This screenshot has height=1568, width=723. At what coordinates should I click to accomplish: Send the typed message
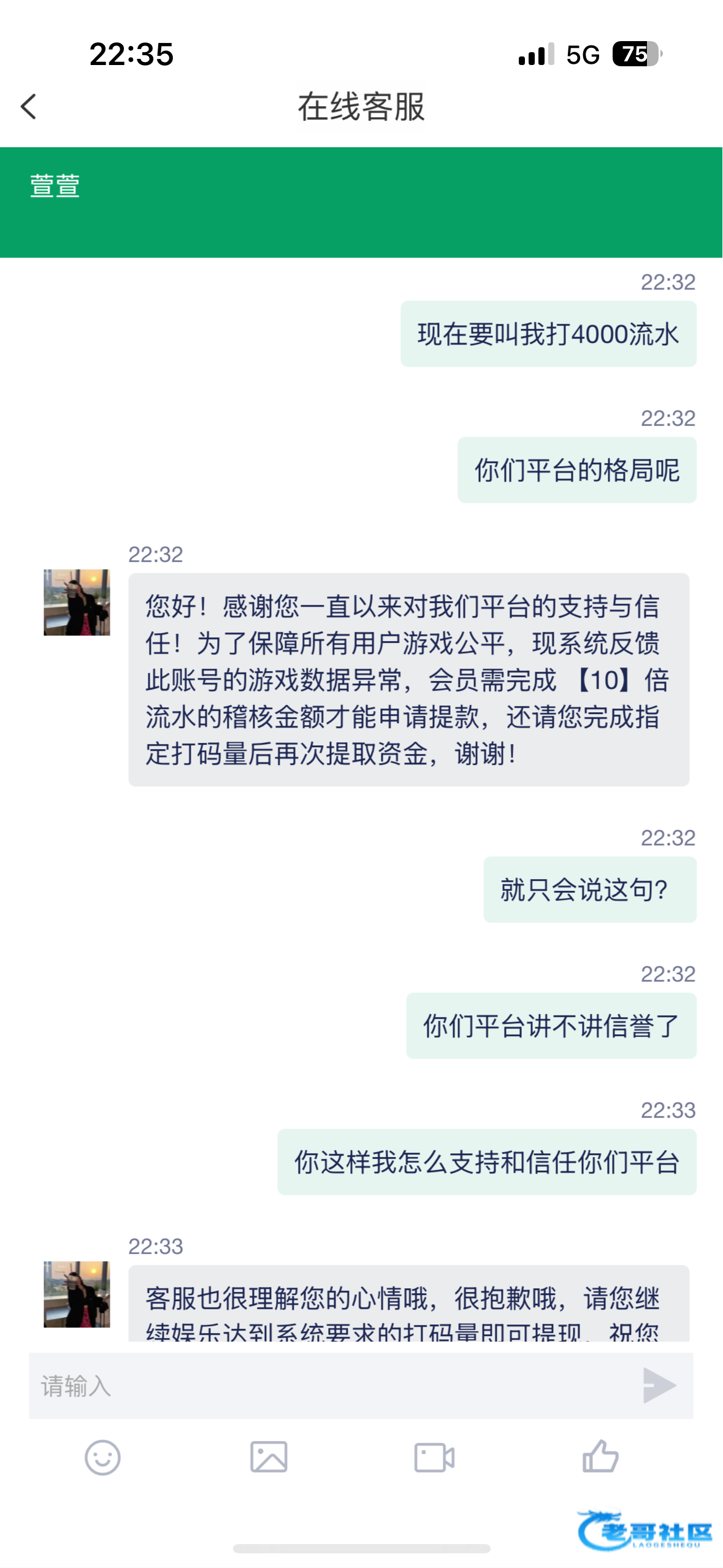click(x=659, y=1385)
